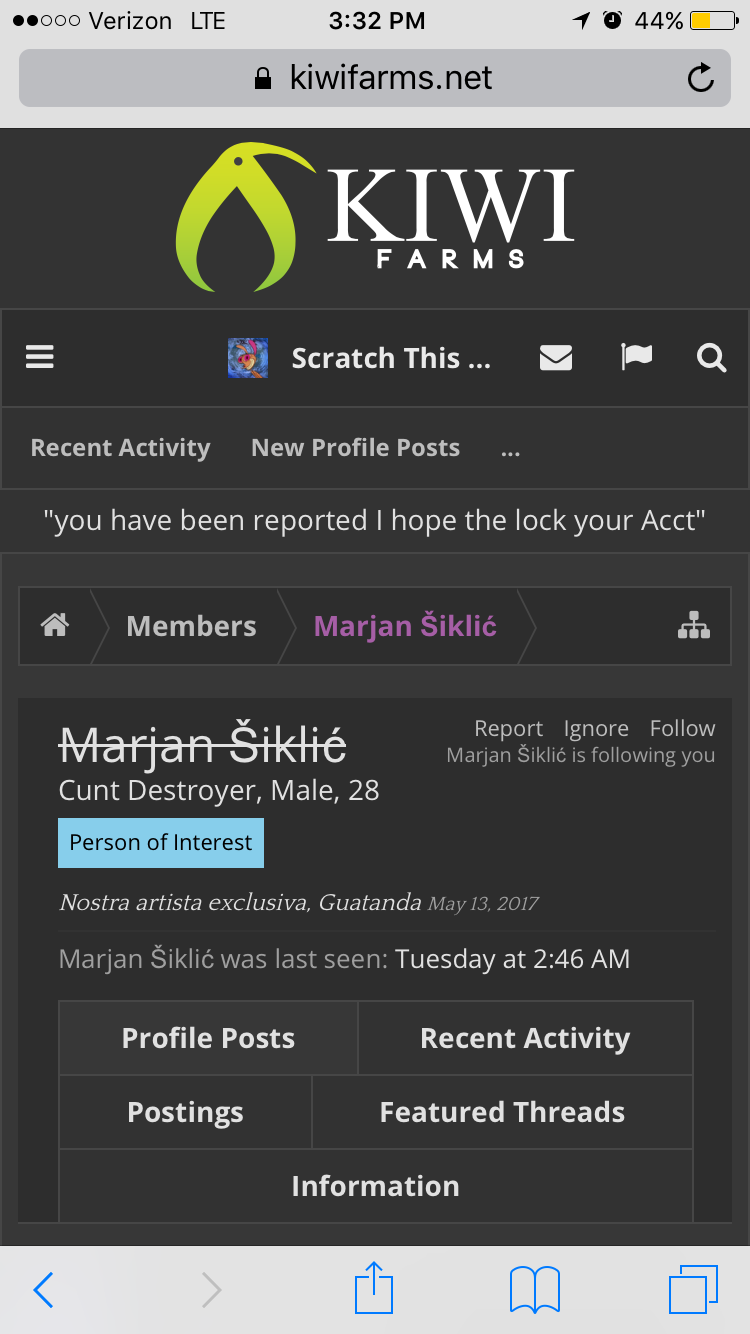The image size is (750, 1334).
Task: Go to the home breadcrumb icon
Action: click(54, 626)
